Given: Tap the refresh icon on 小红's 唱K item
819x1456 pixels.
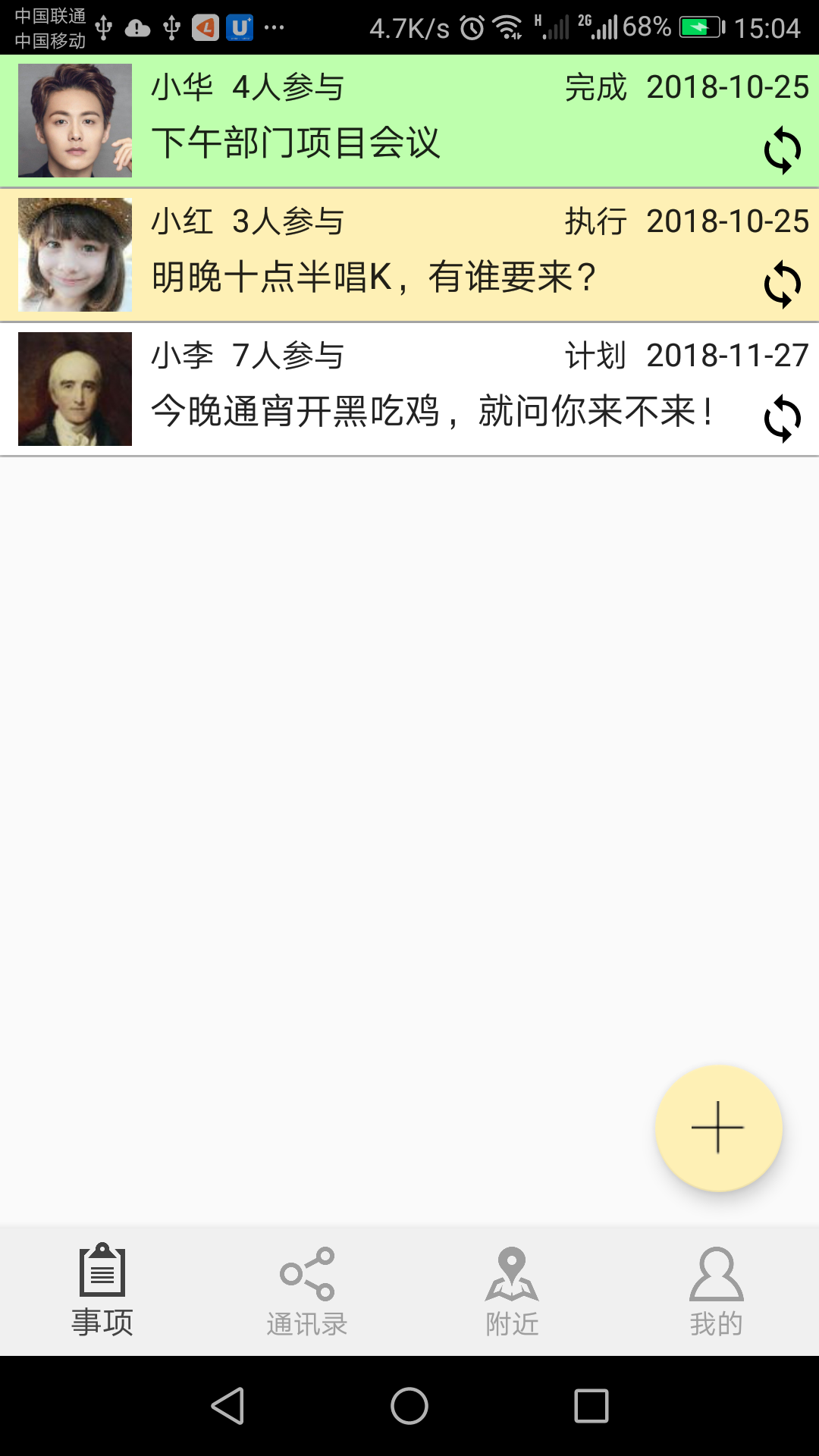Looking at the screenshot, I should point(781,282).
